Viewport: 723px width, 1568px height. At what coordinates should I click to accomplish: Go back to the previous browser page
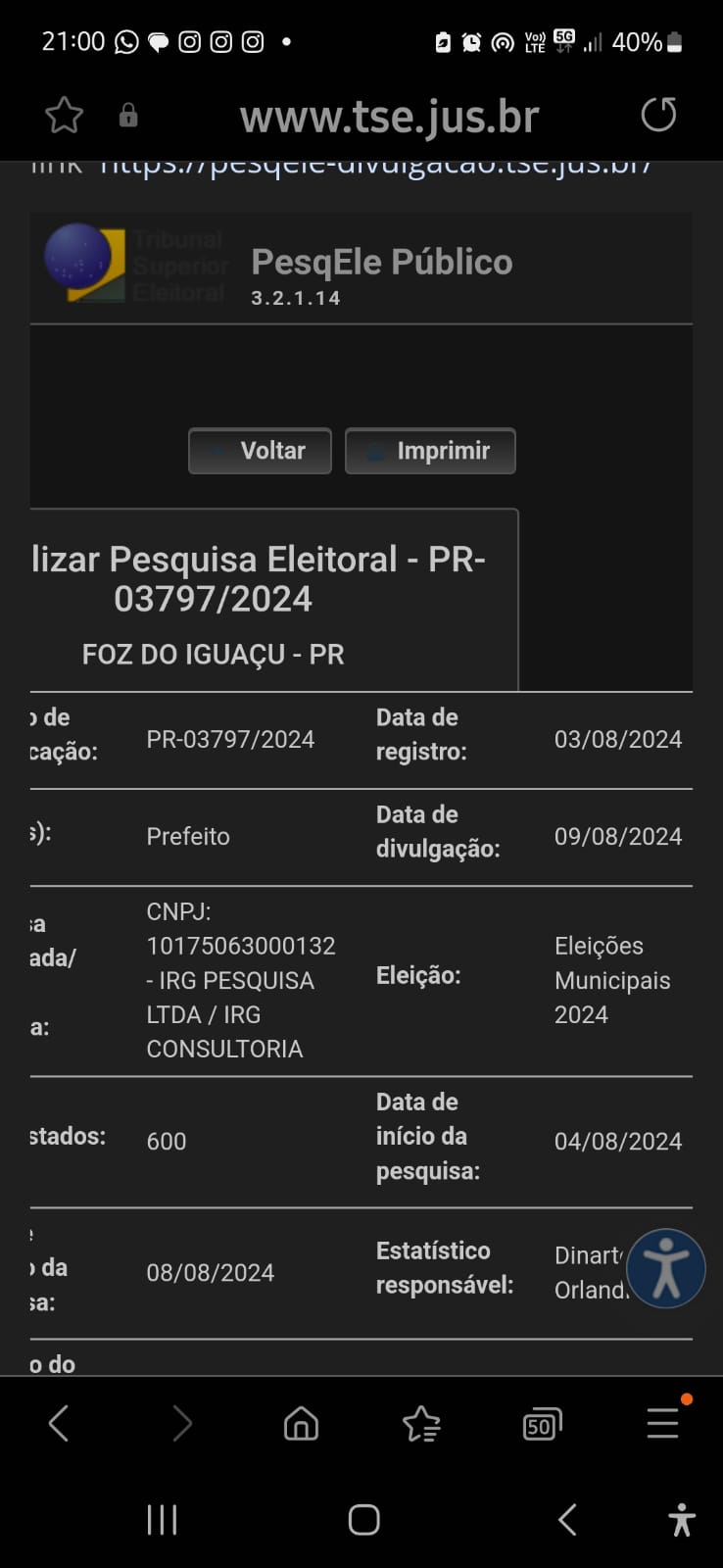pos(59,1423)
